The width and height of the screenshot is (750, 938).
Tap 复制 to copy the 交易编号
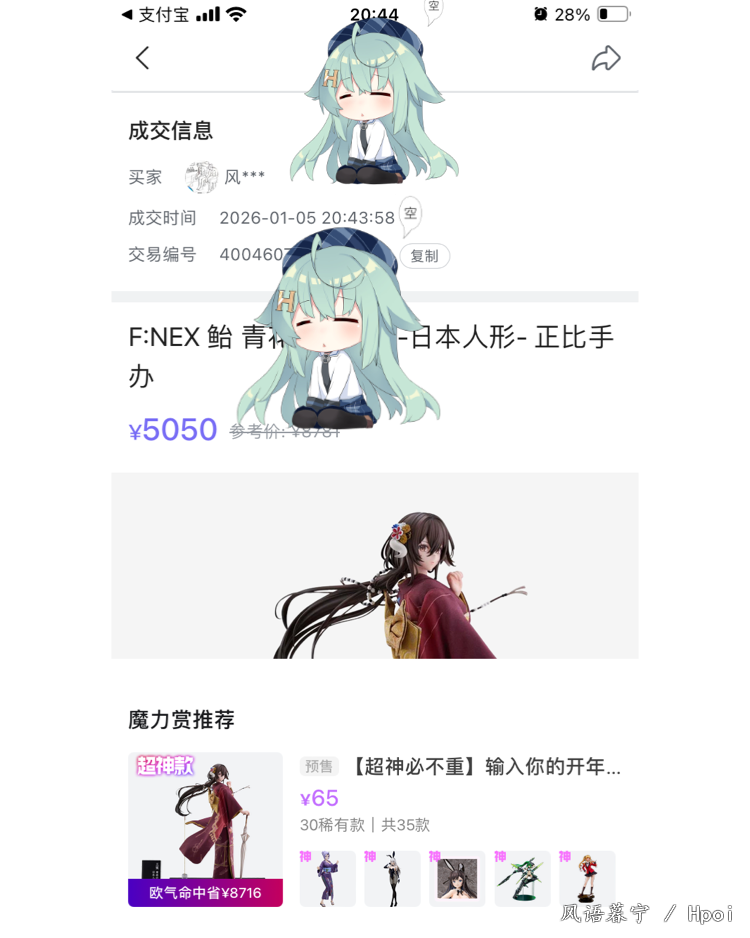pos(425,256)
